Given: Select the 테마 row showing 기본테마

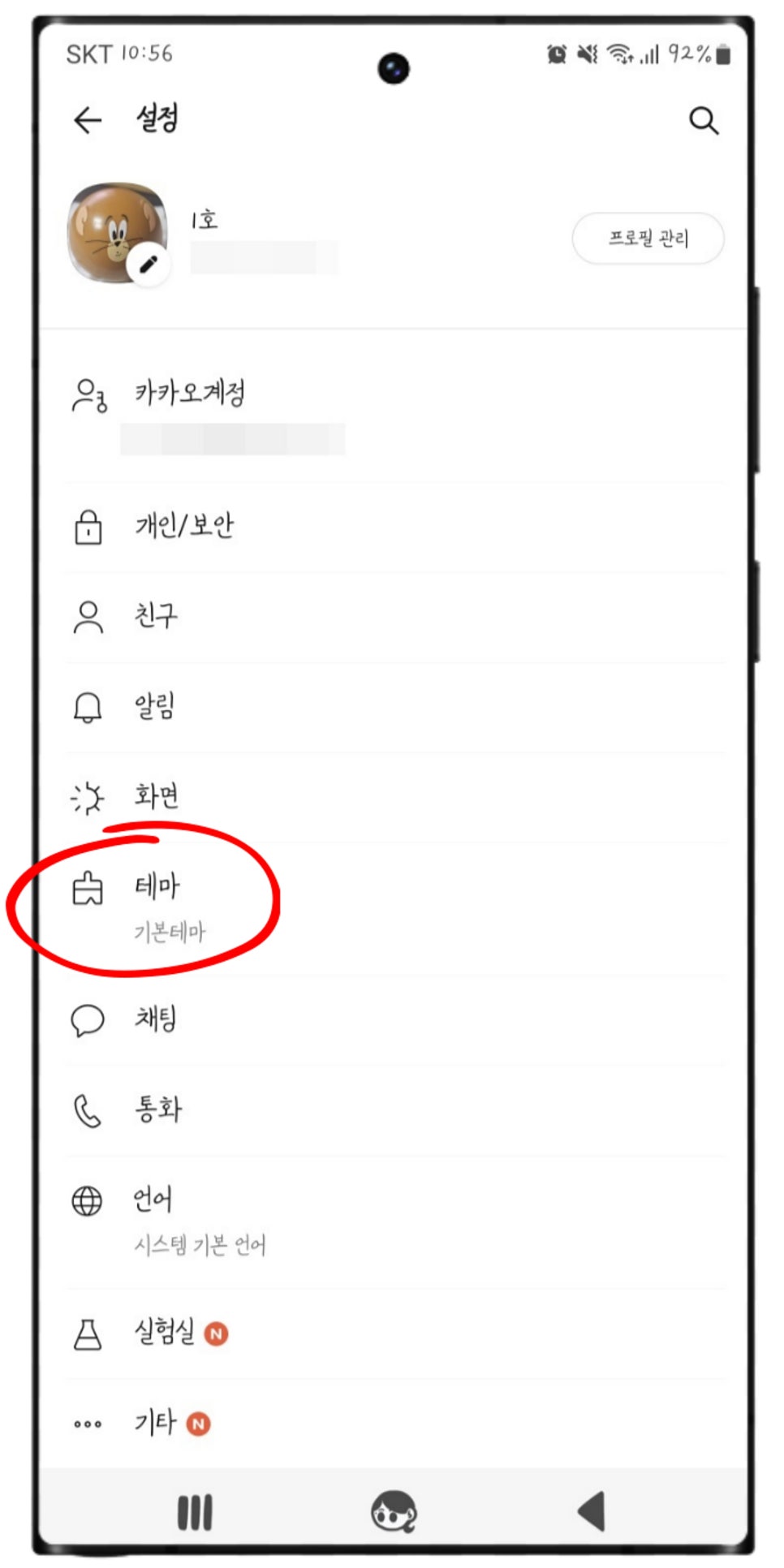Looking at the screenshot, I should pyautogui.click(x=394, y=908).
